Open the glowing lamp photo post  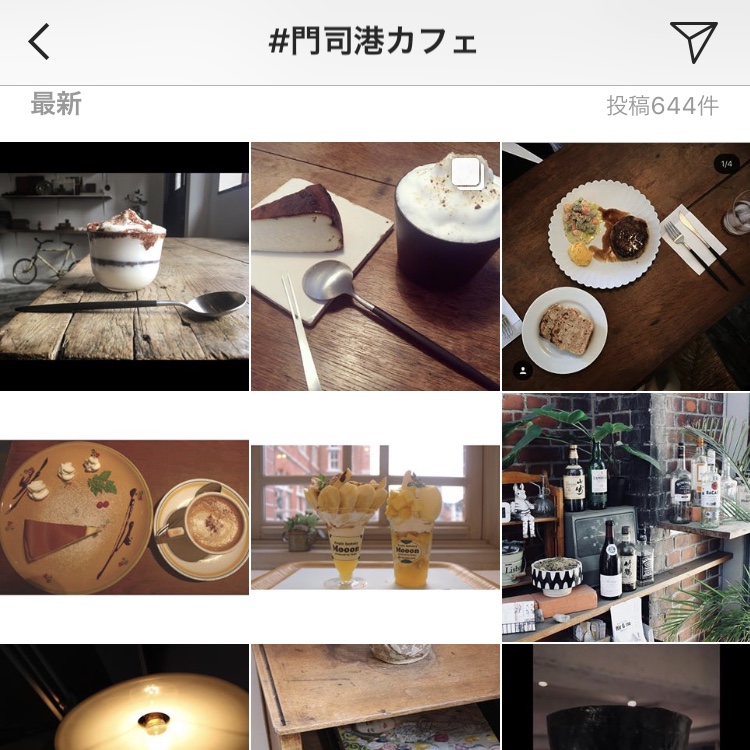(124, 698)
